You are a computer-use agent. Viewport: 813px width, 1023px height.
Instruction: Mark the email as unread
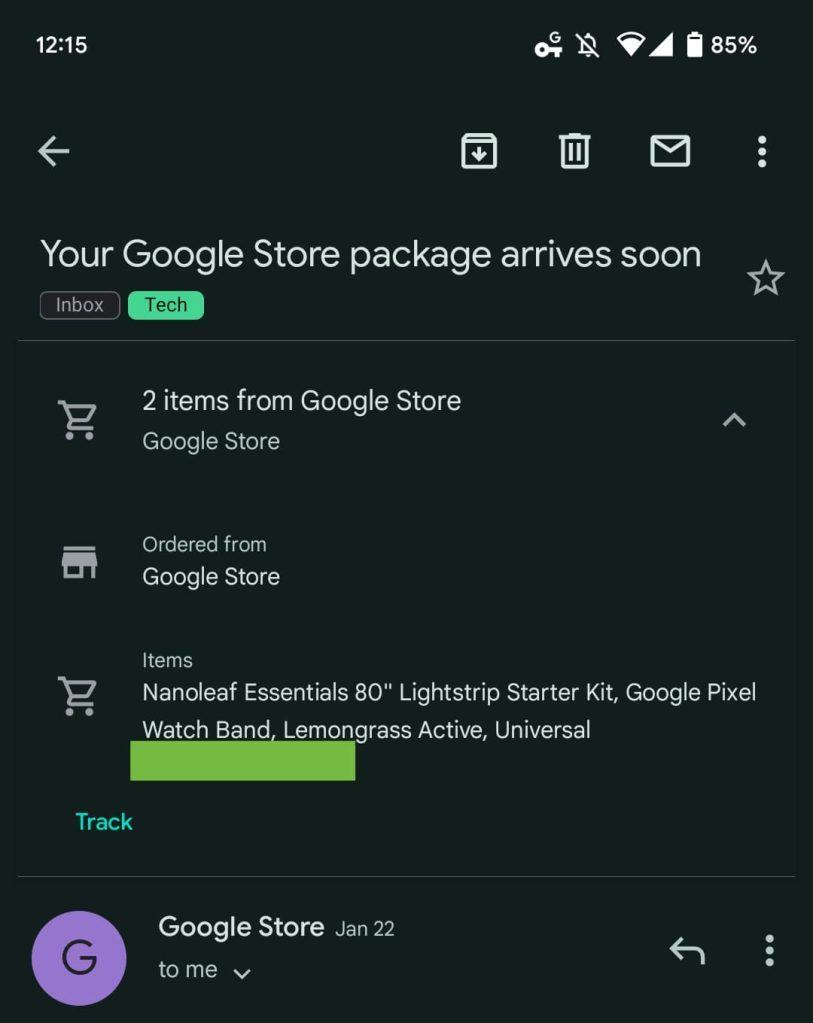[x=669, y=152]
